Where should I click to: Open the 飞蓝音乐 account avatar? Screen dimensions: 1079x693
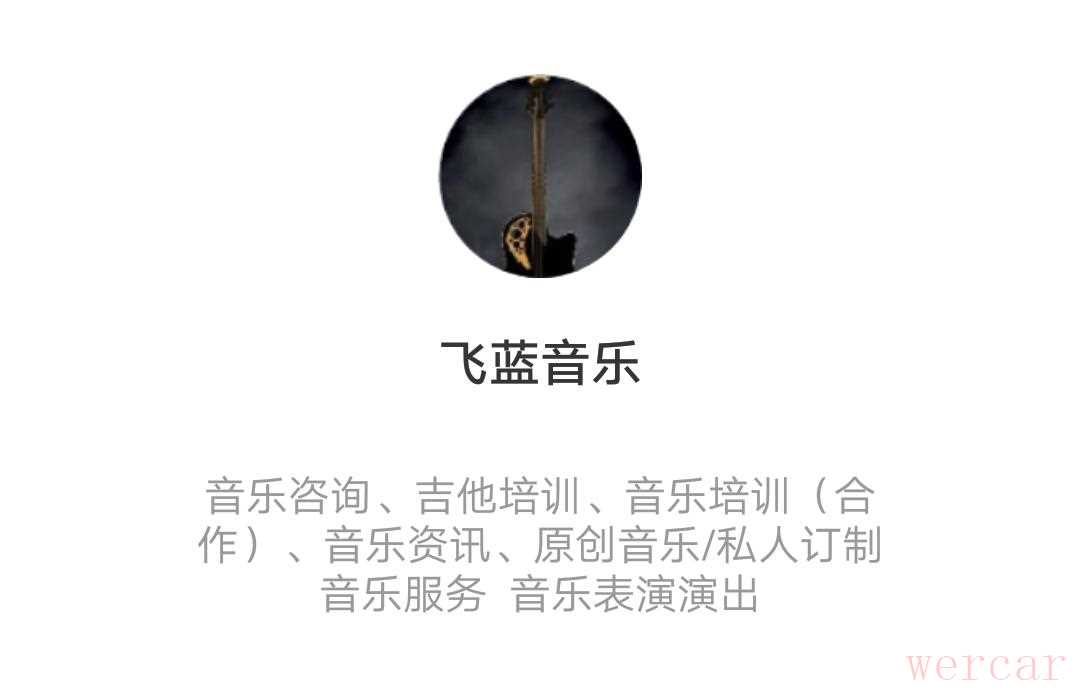pos(540,176)
